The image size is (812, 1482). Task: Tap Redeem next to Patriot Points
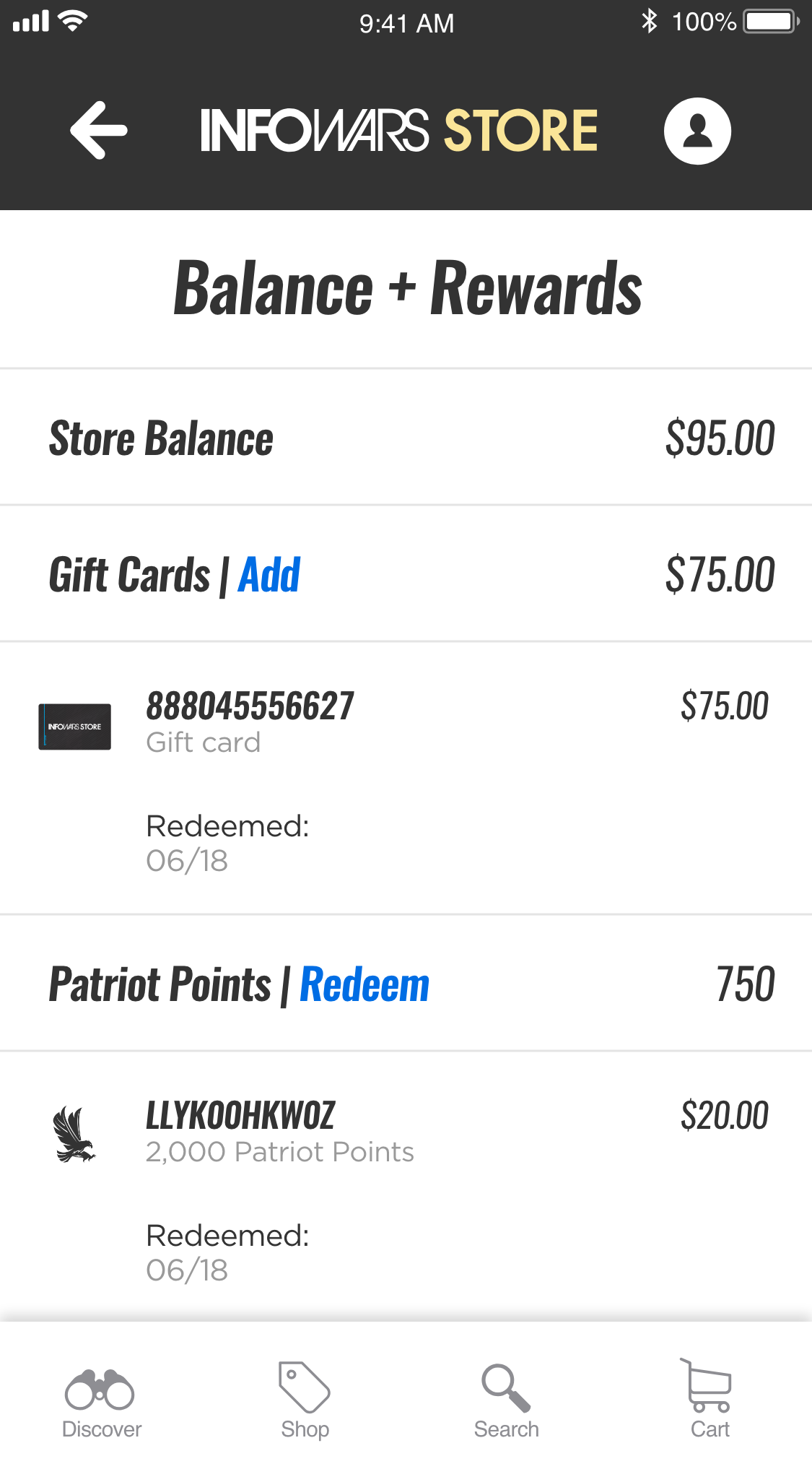364,984
